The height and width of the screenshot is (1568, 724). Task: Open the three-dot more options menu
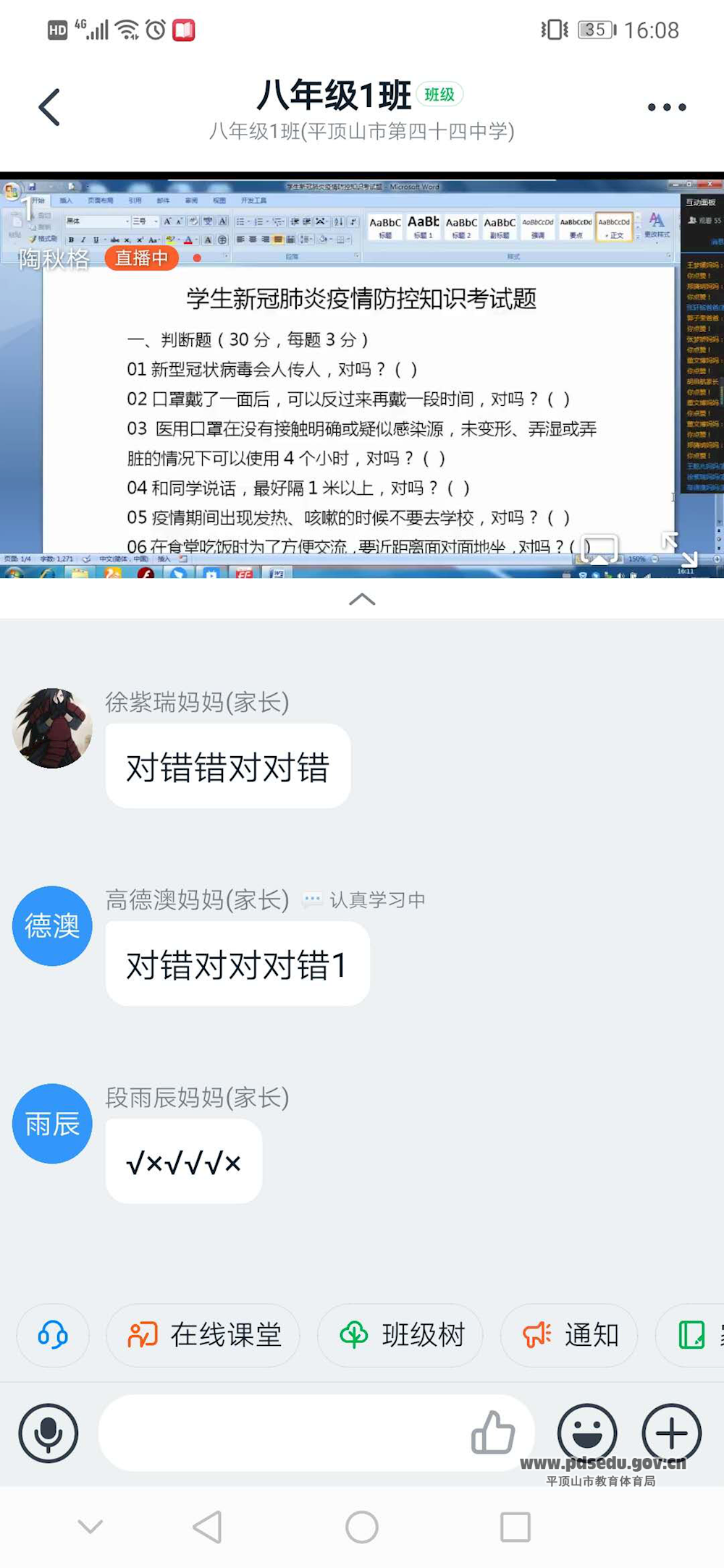pos(666,107)
